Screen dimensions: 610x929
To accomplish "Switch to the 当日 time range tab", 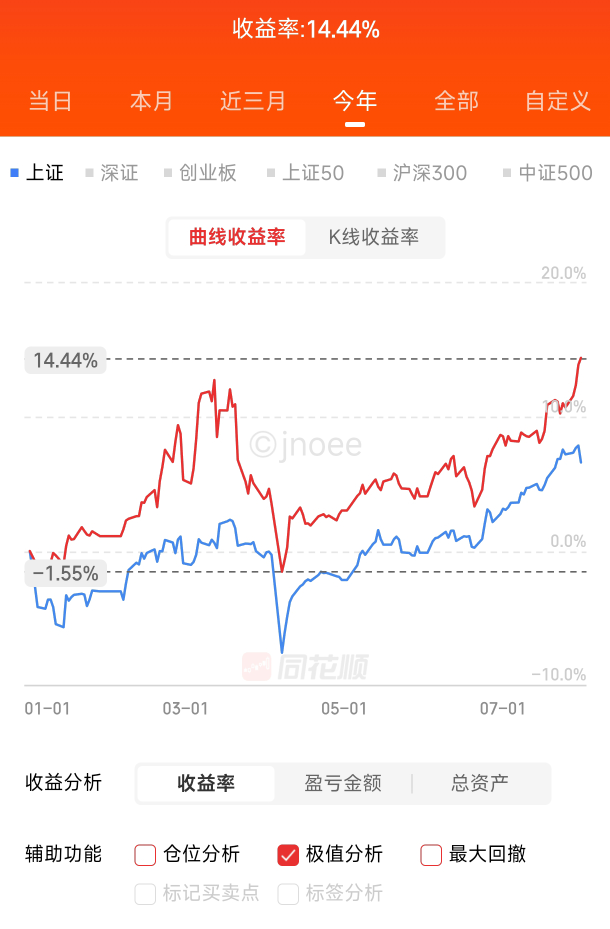I will (x=50, y=101).
